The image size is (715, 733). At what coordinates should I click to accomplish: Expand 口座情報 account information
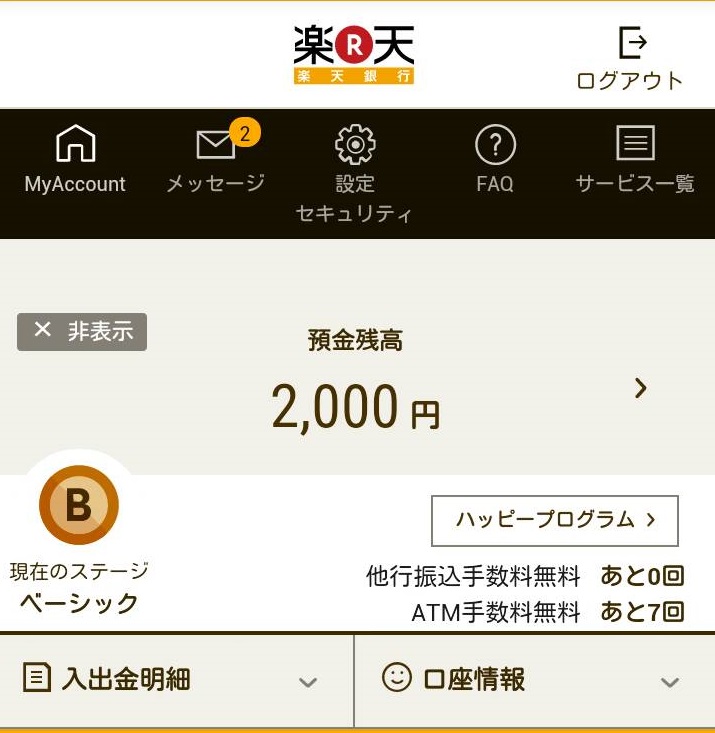click(x=535, y=681)
